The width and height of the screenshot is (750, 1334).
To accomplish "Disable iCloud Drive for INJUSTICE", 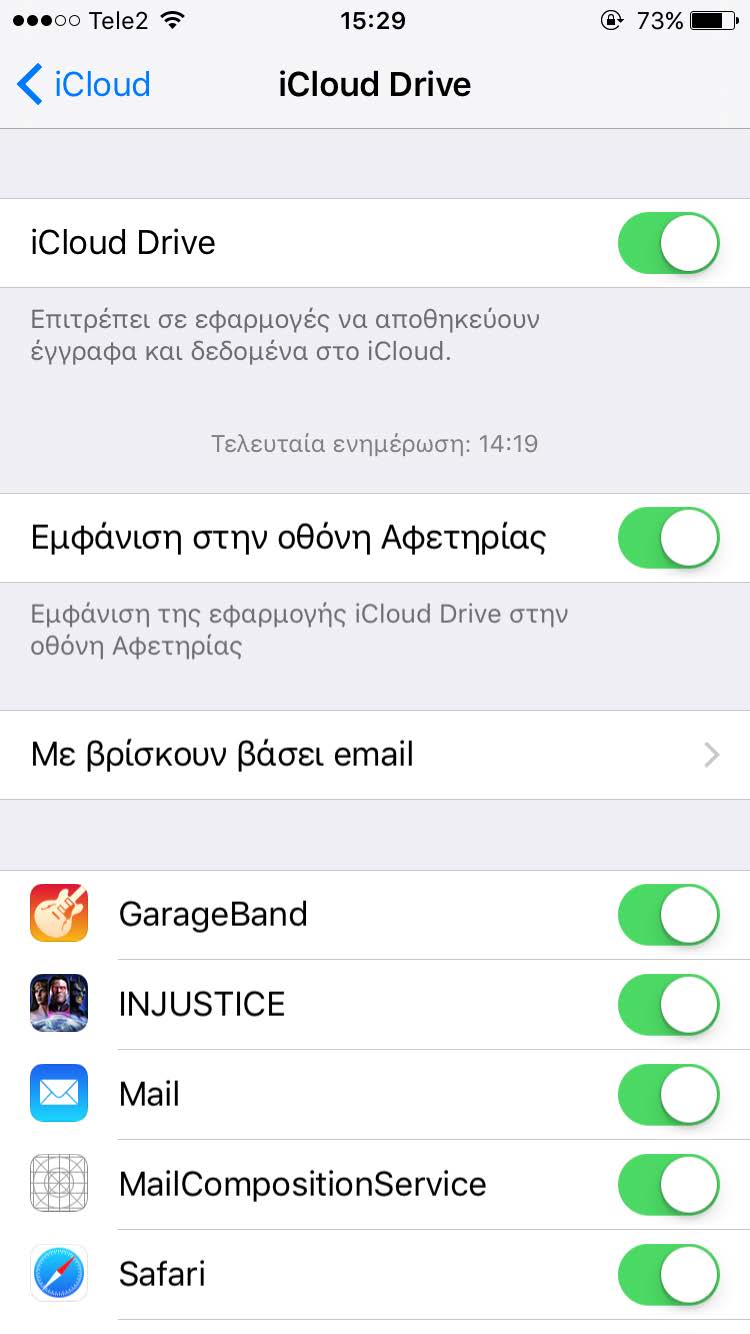I will point(668,1005).
